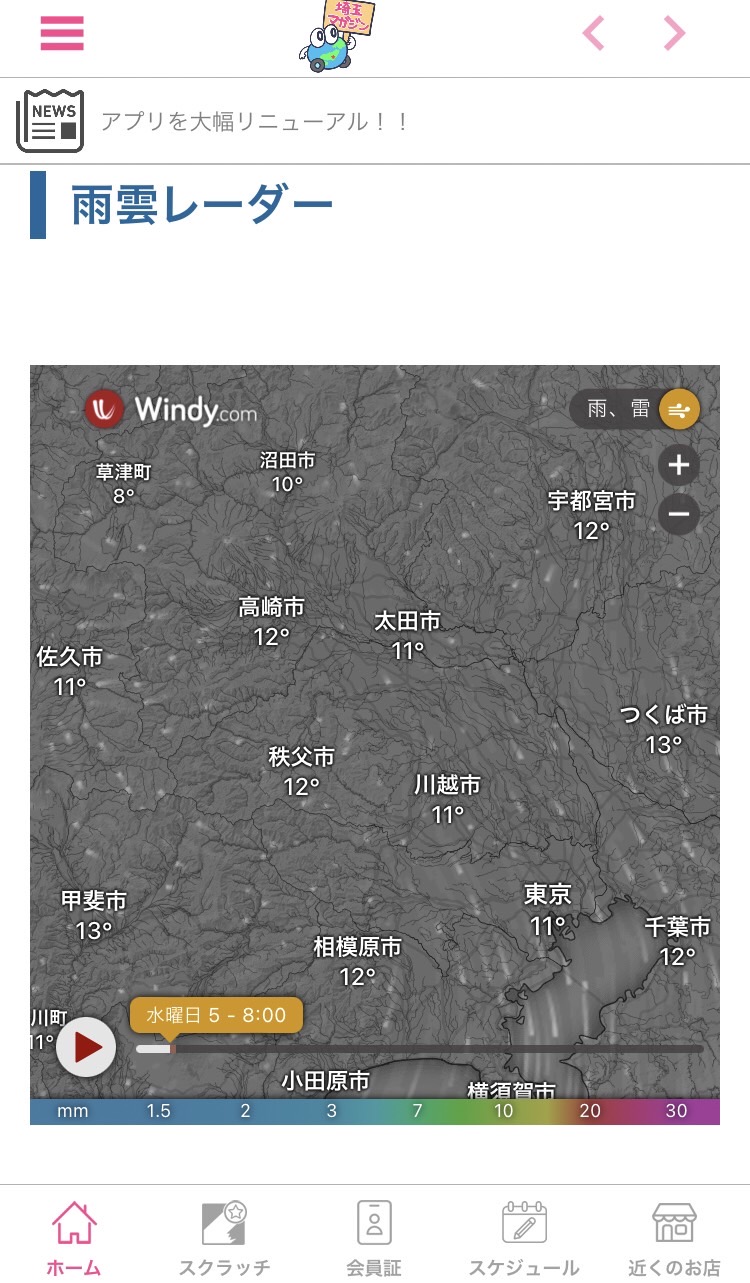The width and height of the screenshot is (750, 1283).
Task: Open the Windy.com logo link
Action: 171,409
